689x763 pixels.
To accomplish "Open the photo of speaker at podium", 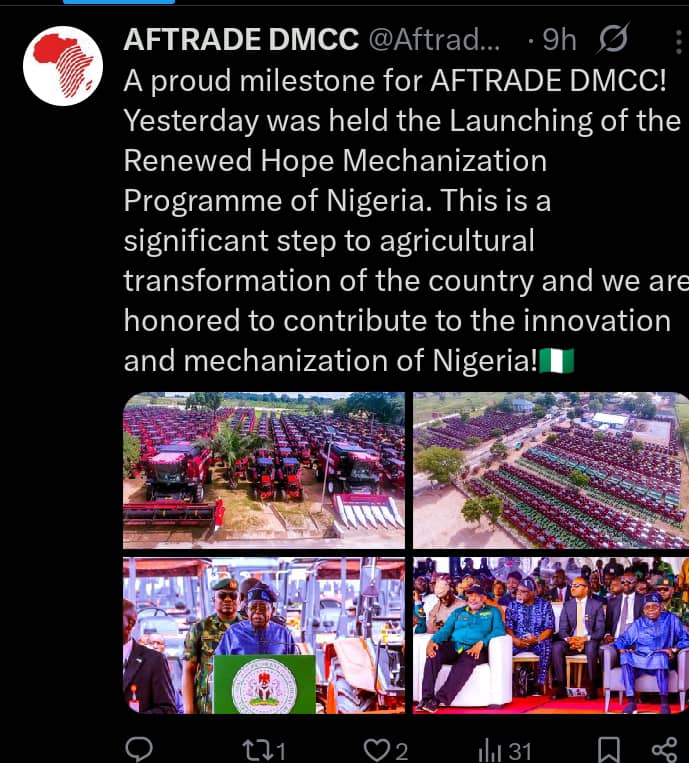I will (265, 635).
